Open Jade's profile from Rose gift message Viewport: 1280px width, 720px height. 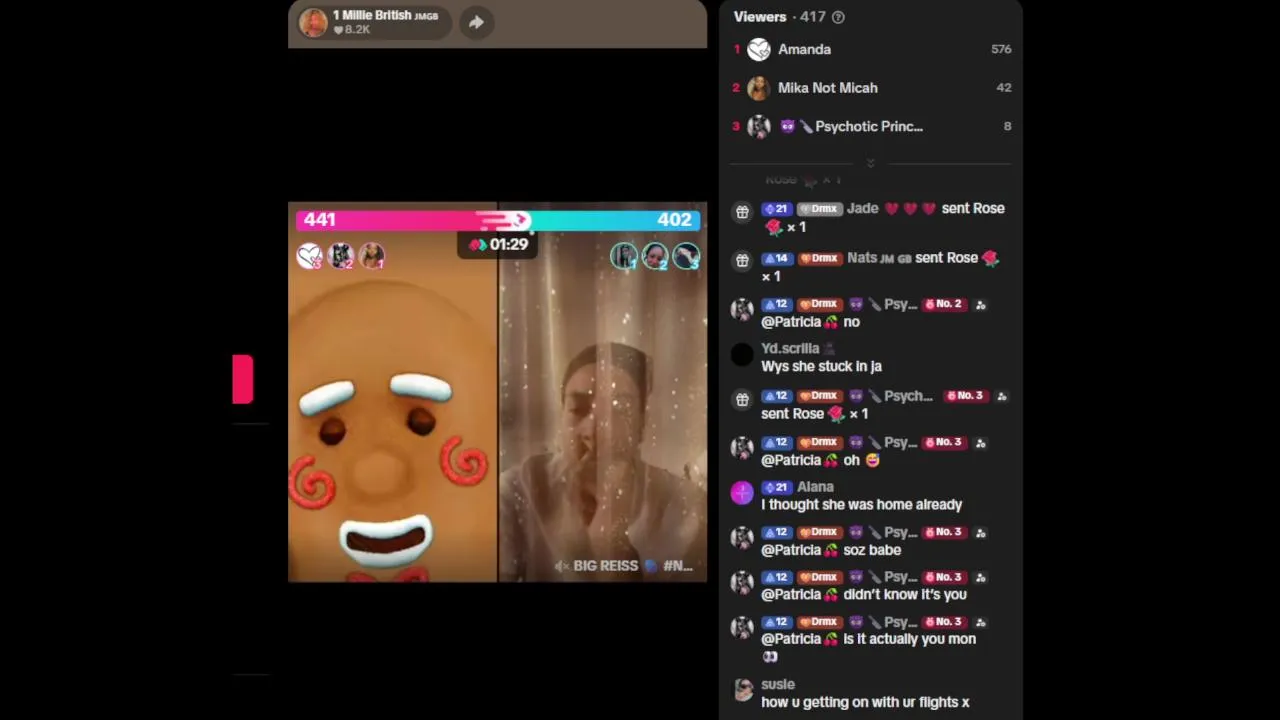coord(862,209)
